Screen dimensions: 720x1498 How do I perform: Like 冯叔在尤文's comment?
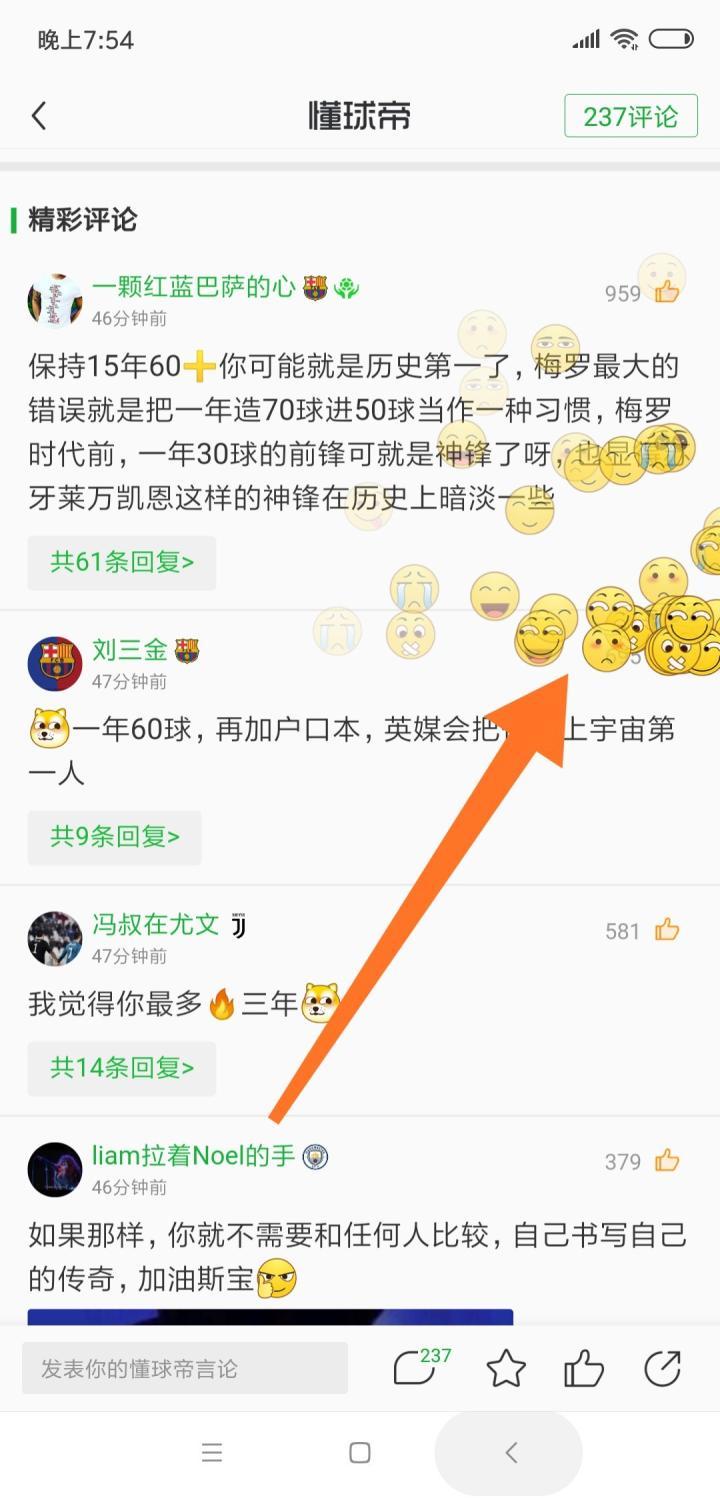(667, 931)
